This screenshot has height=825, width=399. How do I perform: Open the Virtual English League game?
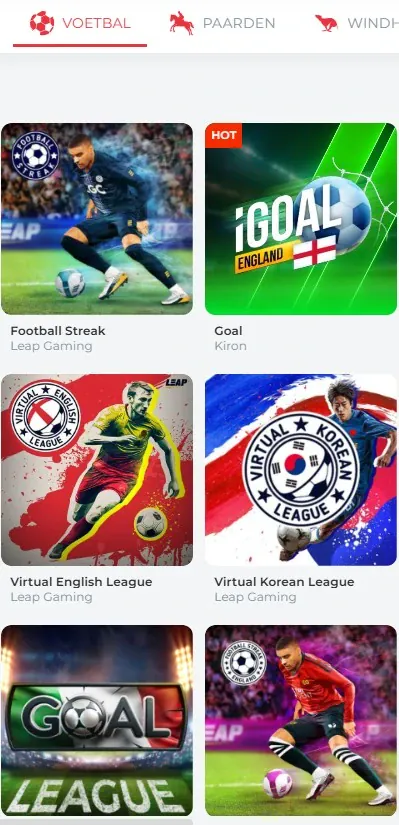point(97,470)
